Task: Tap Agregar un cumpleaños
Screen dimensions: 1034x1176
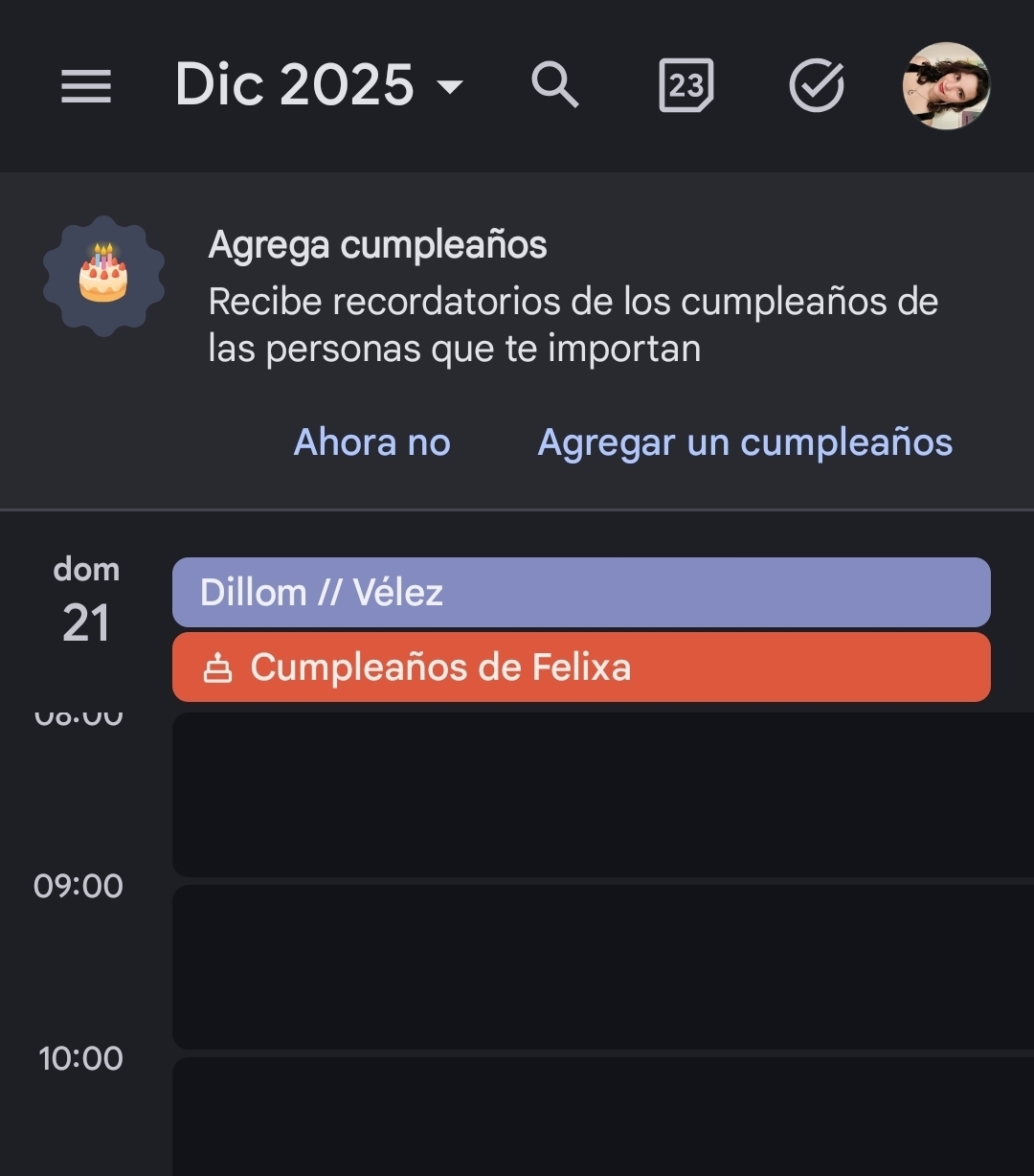Action: click(x=745, y=442)
